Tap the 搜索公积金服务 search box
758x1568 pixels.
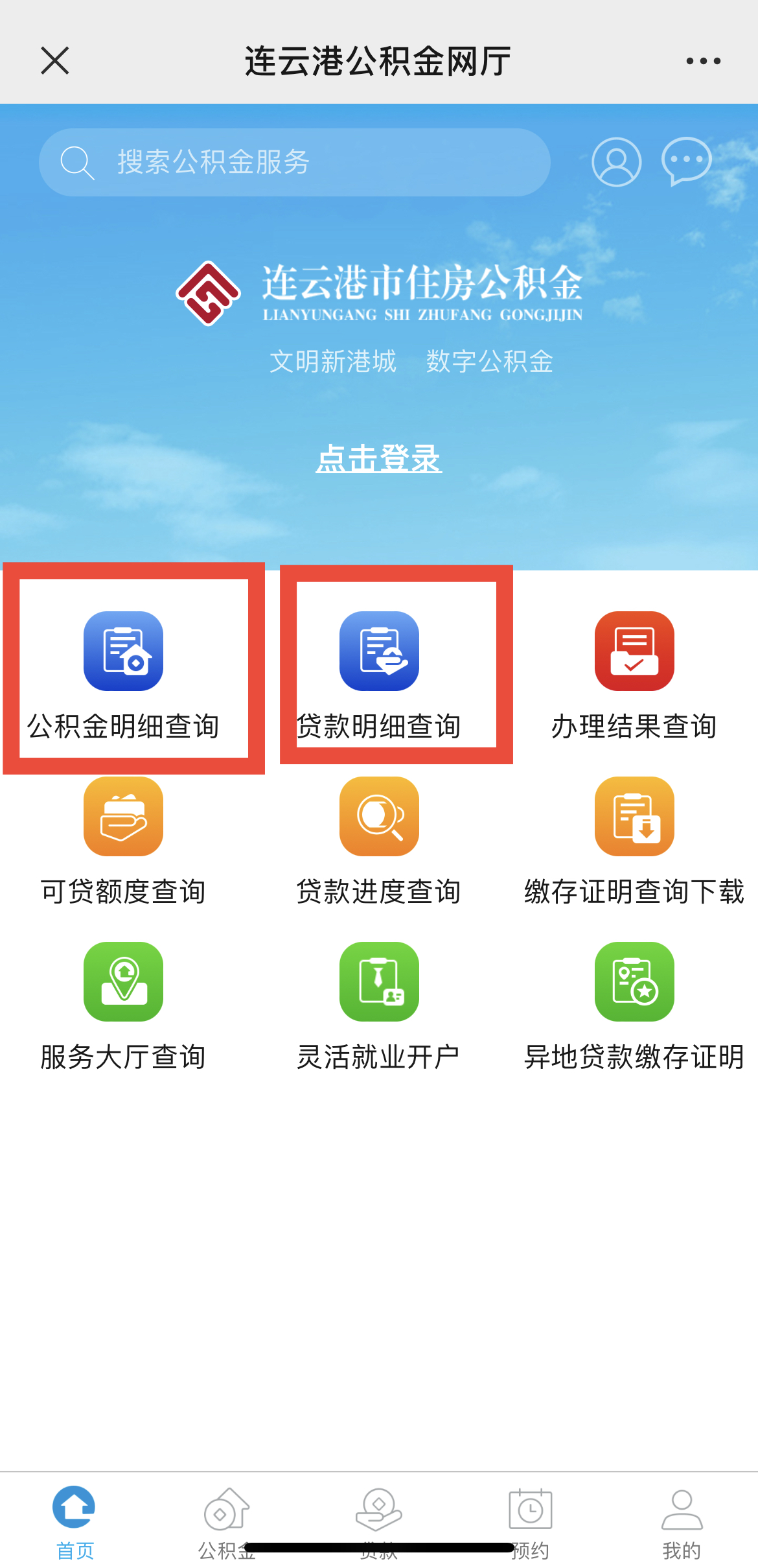295,162
